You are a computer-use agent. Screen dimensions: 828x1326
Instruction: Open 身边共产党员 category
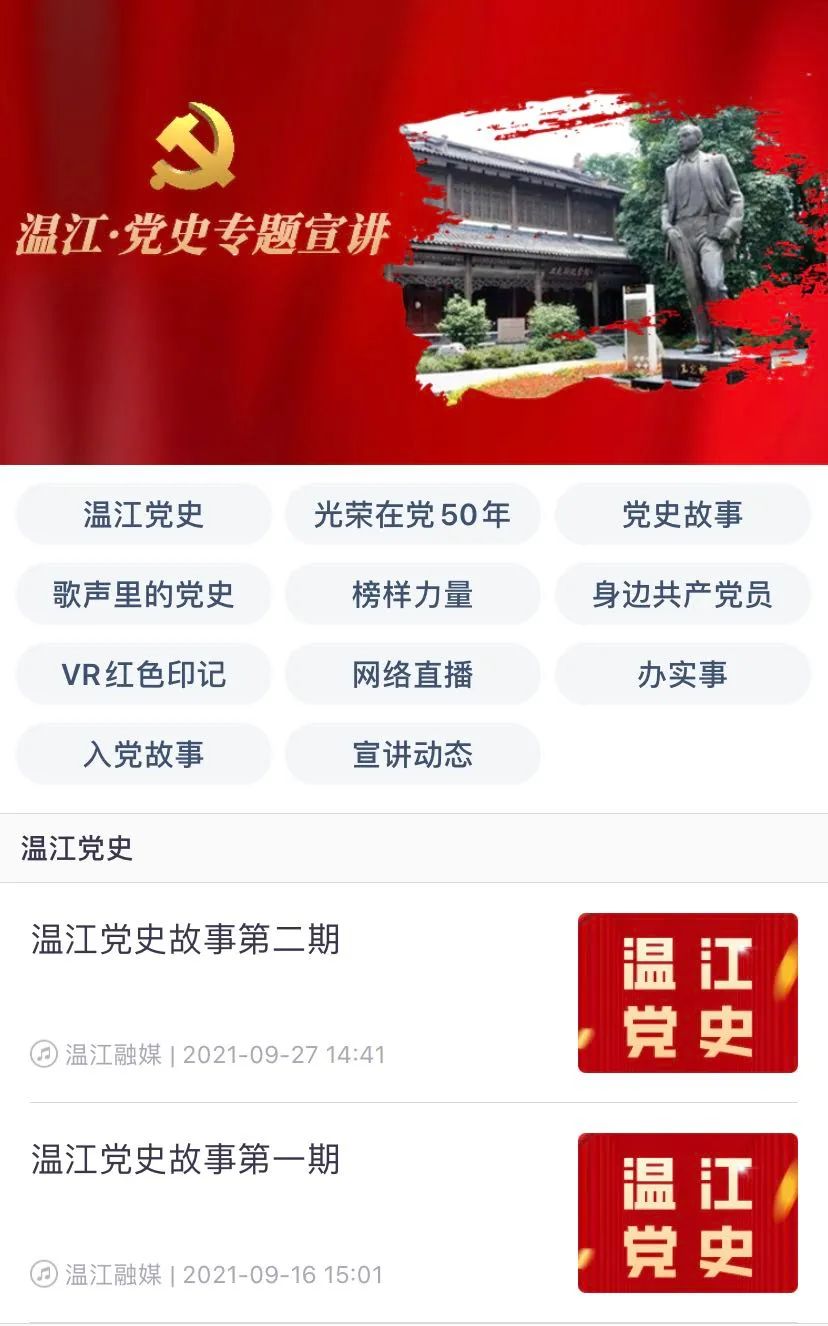(683, 594)
